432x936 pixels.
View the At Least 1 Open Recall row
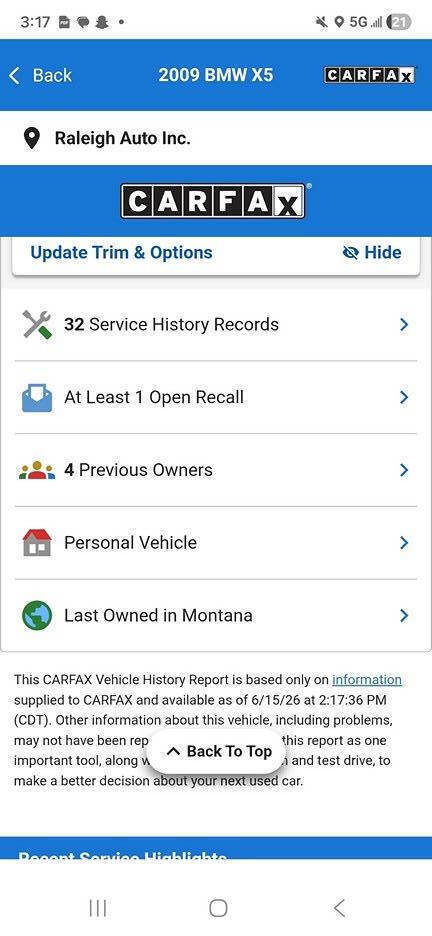coord(215,398)
